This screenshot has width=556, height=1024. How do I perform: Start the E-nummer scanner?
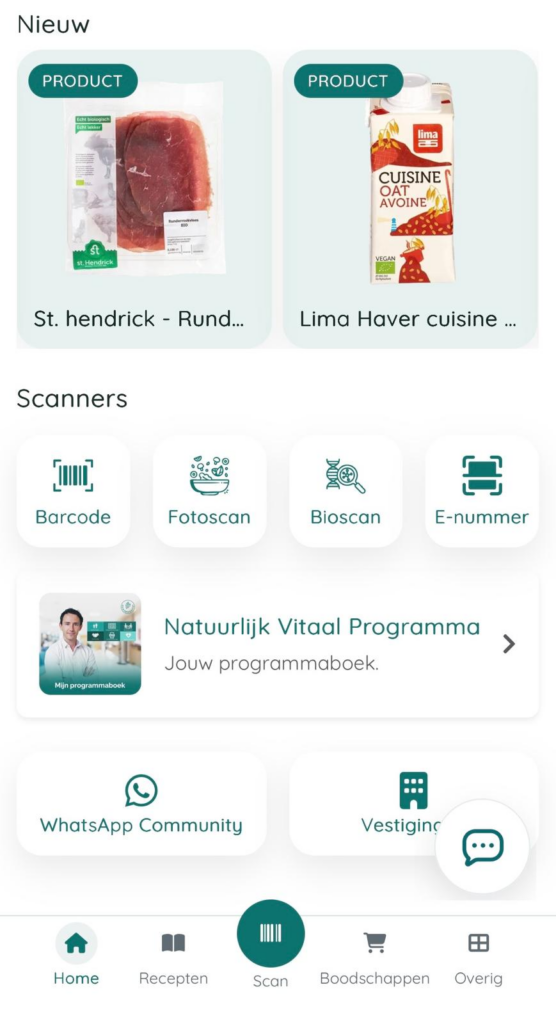[482, 491]
